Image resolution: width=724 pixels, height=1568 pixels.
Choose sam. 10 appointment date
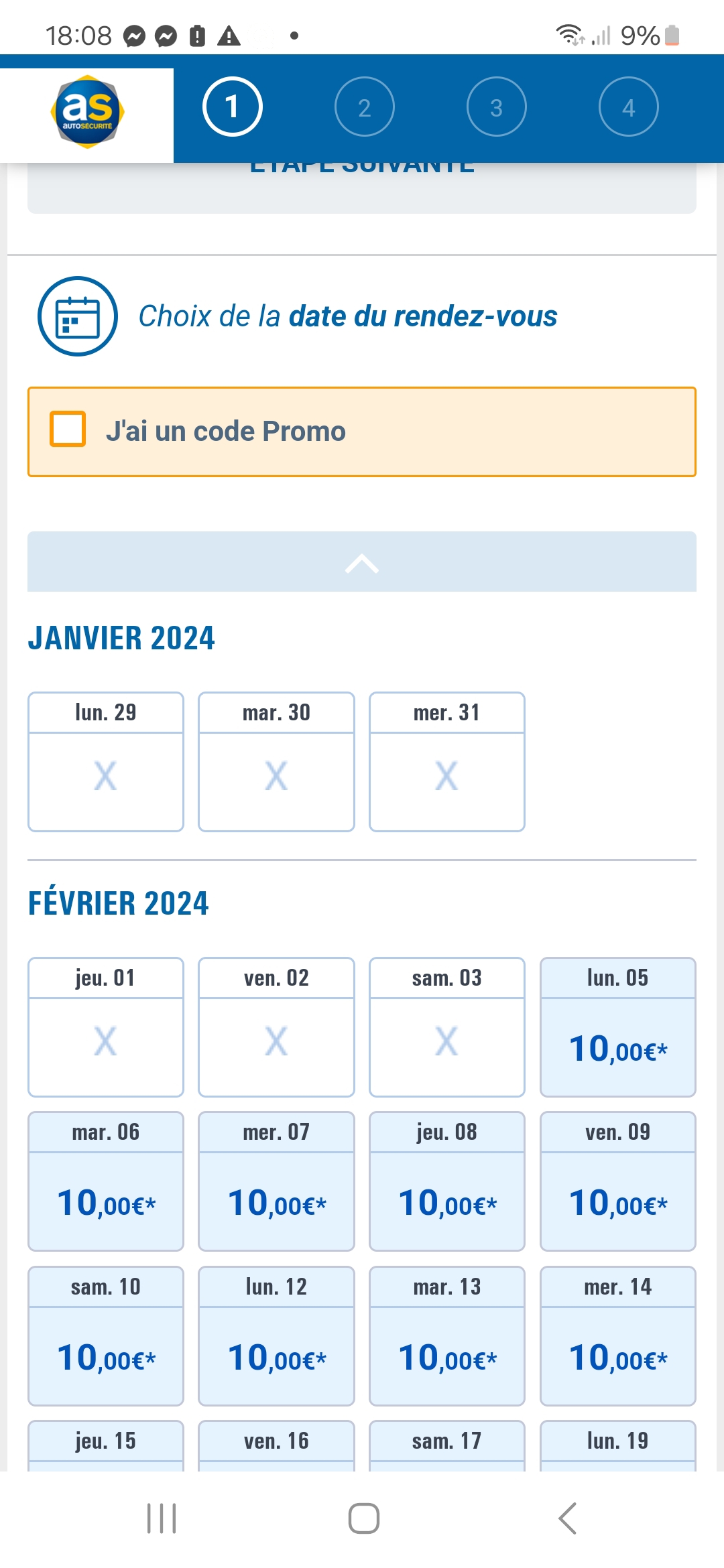[x=106, y=1335]
